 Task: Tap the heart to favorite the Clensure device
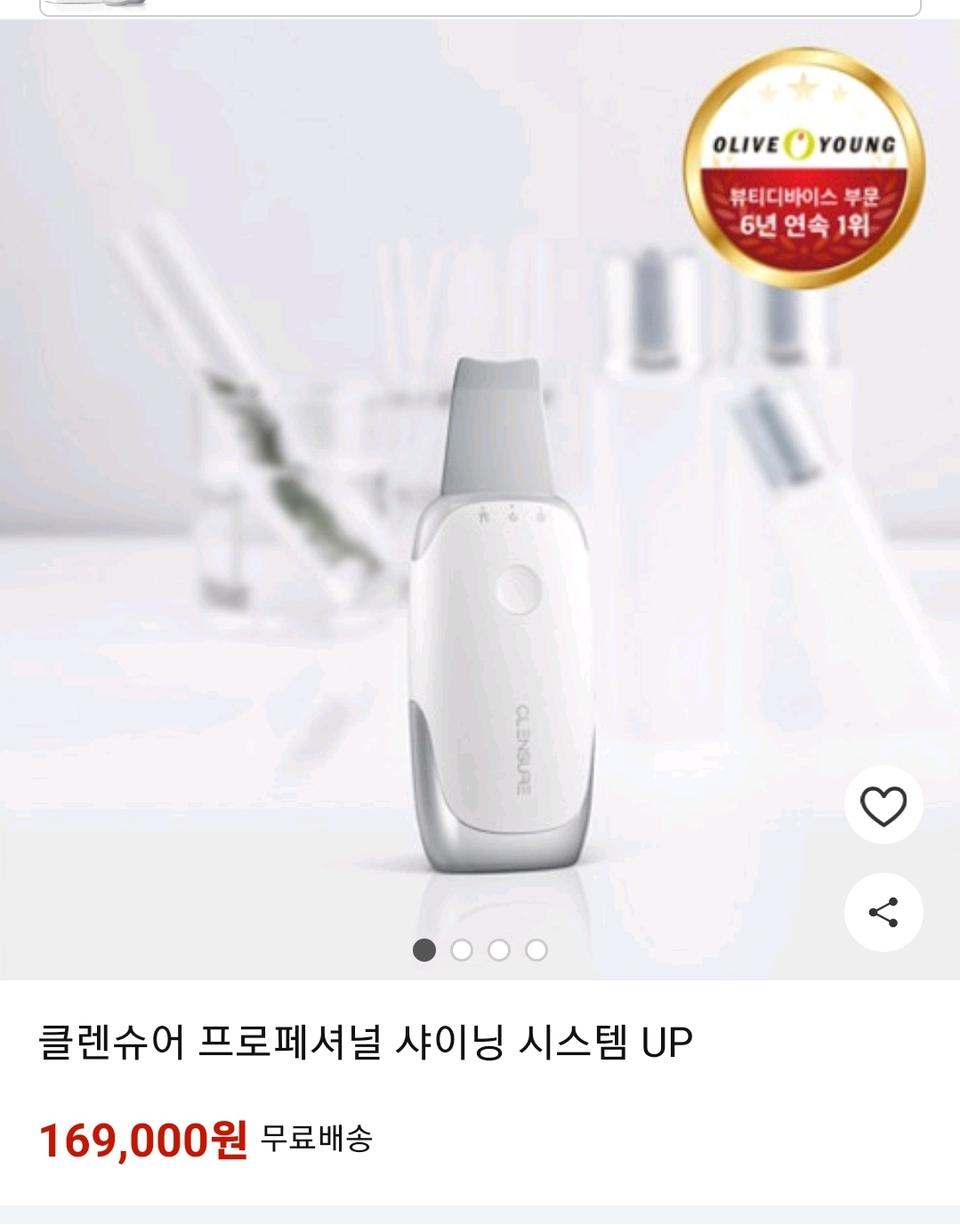point(882,805)
